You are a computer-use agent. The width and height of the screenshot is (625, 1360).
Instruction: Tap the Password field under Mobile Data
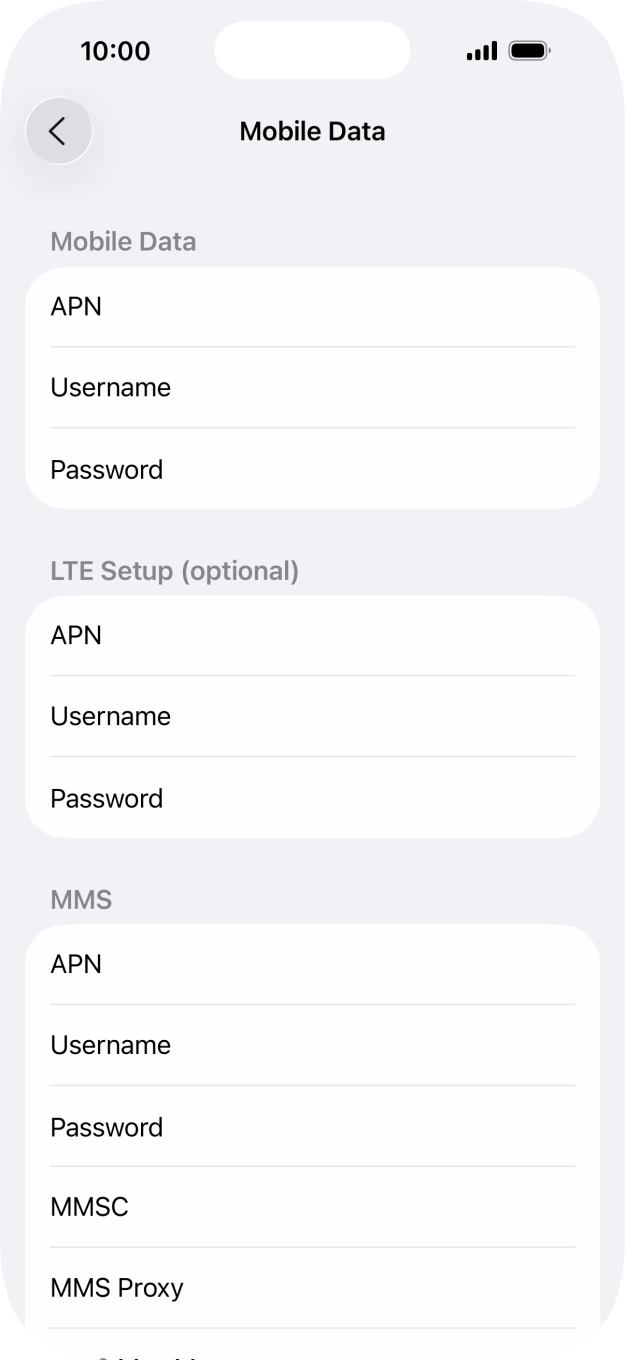pyautogui.click(x=312, y=469)
